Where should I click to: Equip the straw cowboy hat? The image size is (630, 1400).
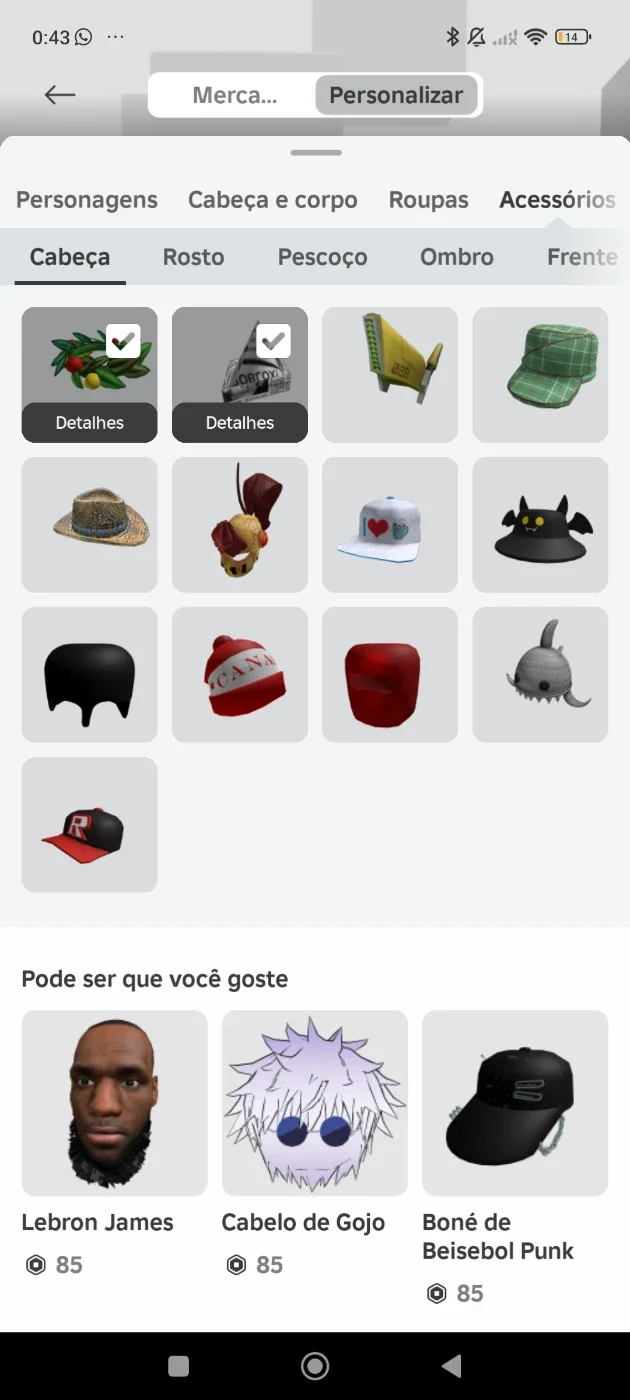90,525
